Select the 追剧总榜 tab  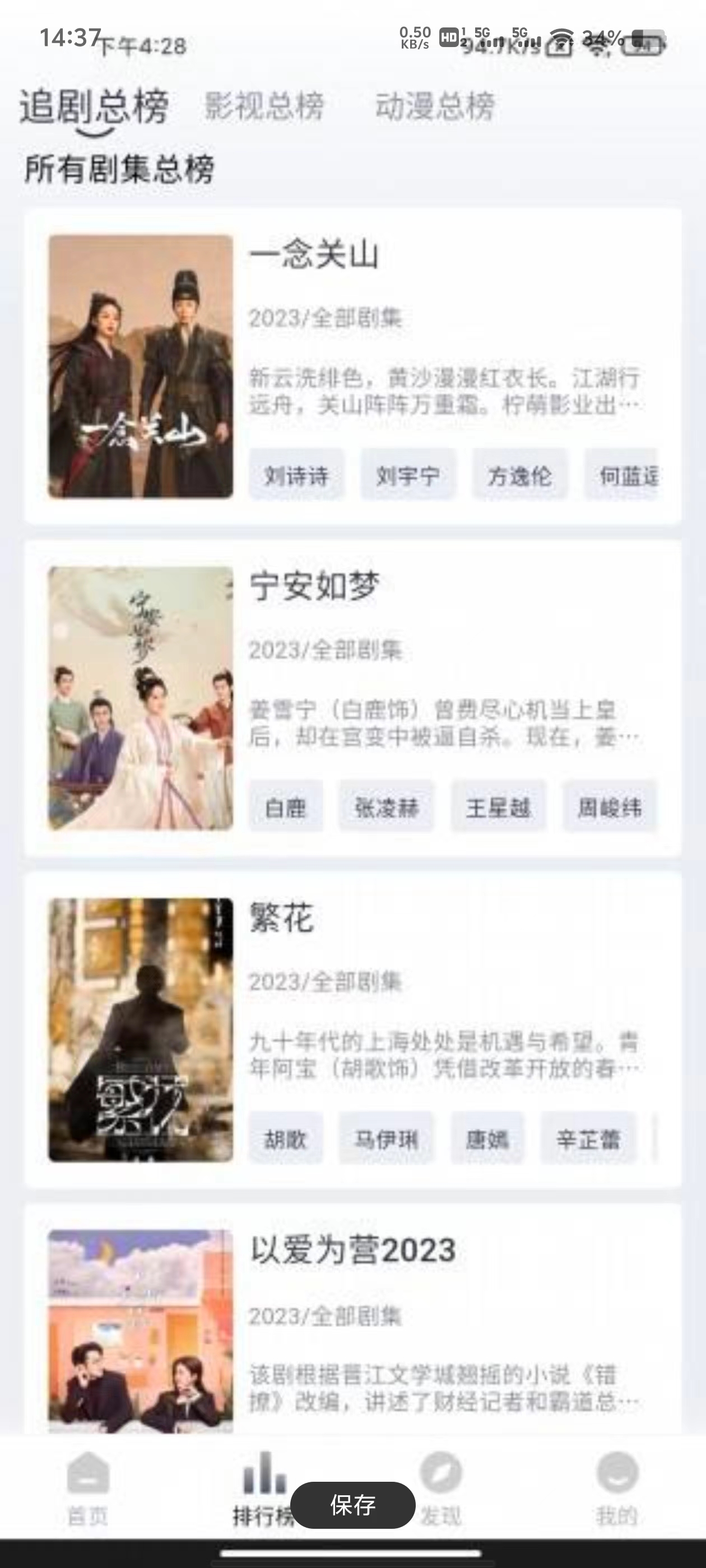95,106
